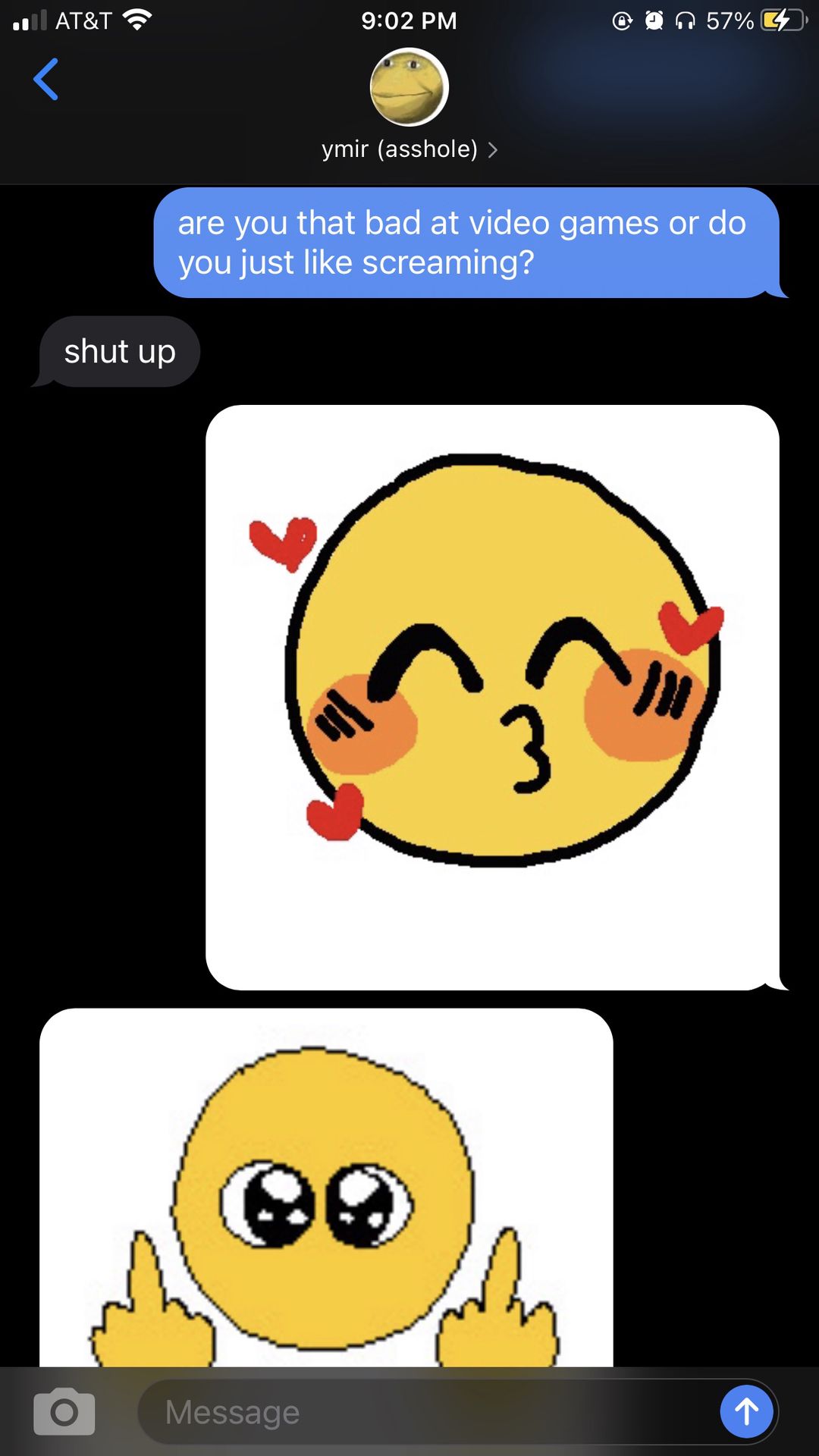Open the sent kissing emoji image

click(493, 697)
